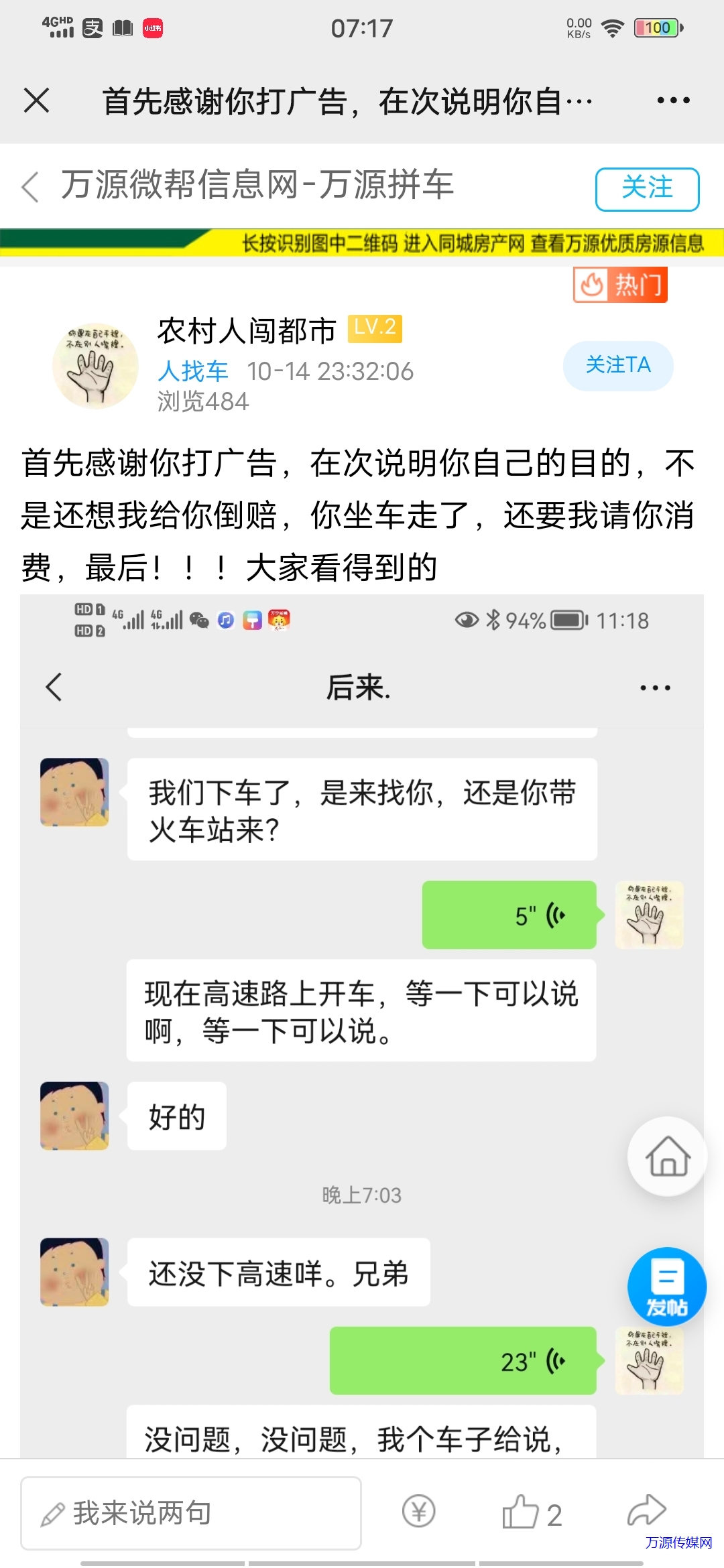Close the web page with the X
The width and height of the screenshot is (724, 1568).
[x=36, y=101]
